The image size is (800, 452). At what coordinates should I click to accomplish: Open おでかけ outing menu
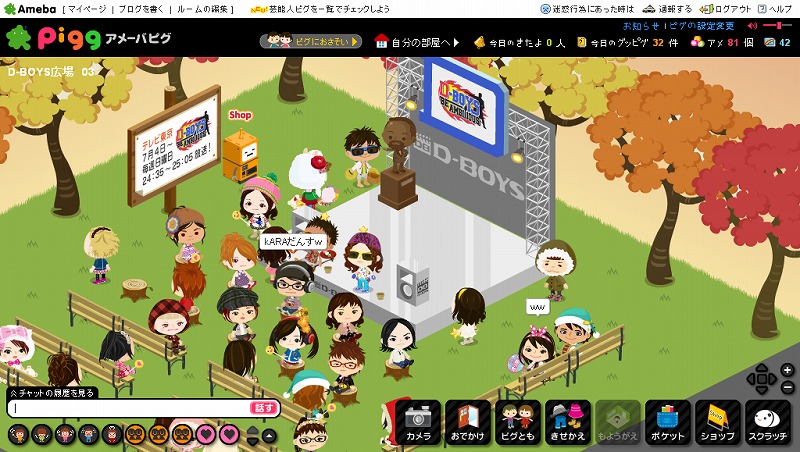click(x=467, y=423)
